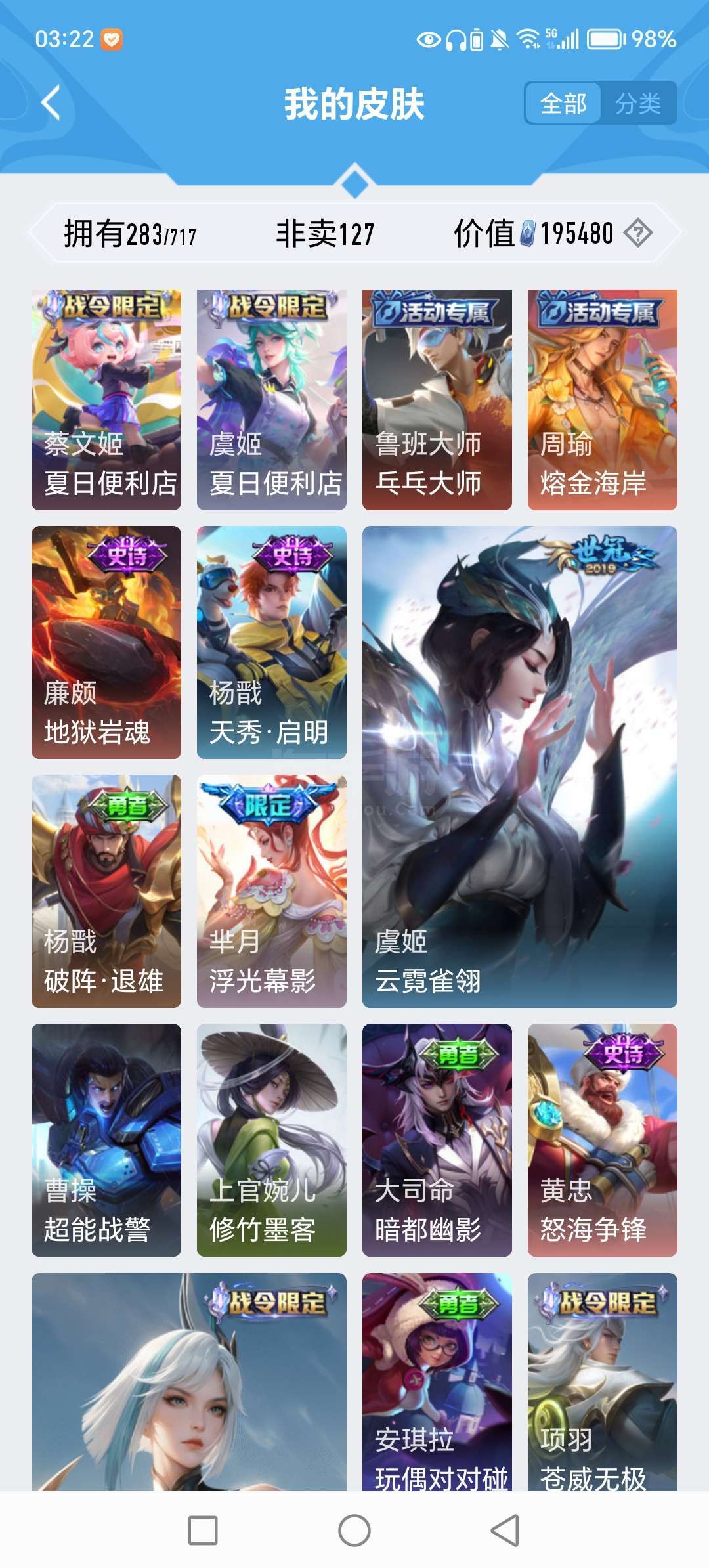Select 杨戬 破阵·退雄 skin
The image size is (709, 1568).
click(106, 891)
